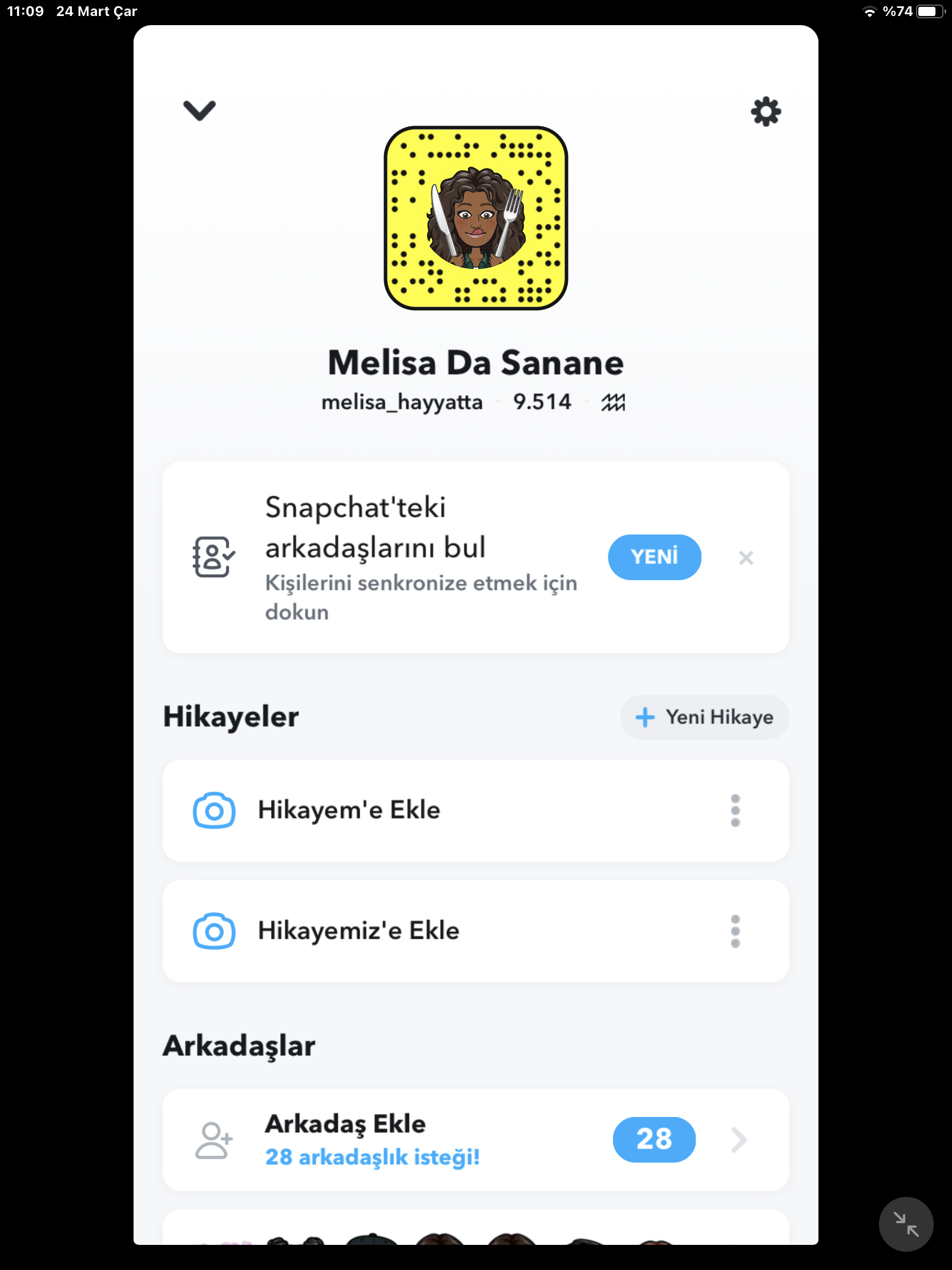Tap the minimize arrows floating button
This screenshot has width=952, height=1270.
point(906,1224)
